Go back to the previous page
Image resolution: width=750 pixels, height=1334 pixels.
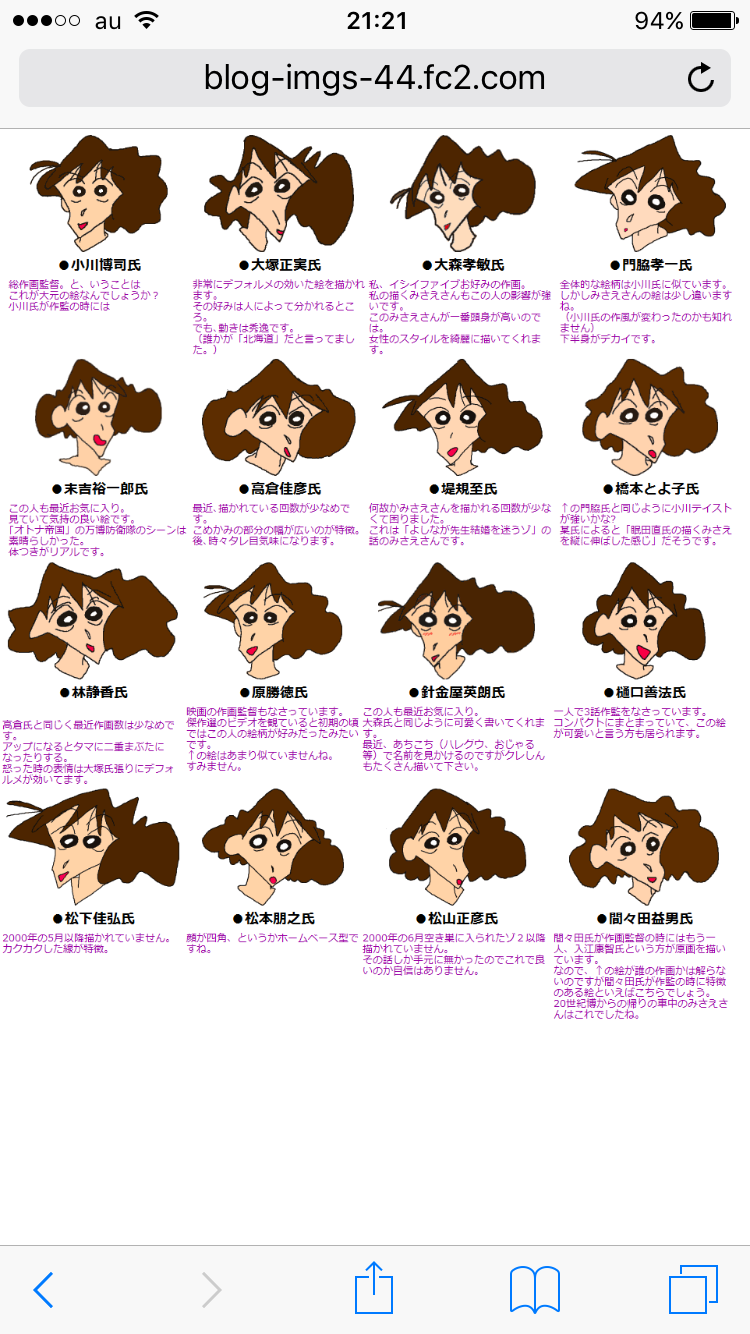(x=42, y=1290)
